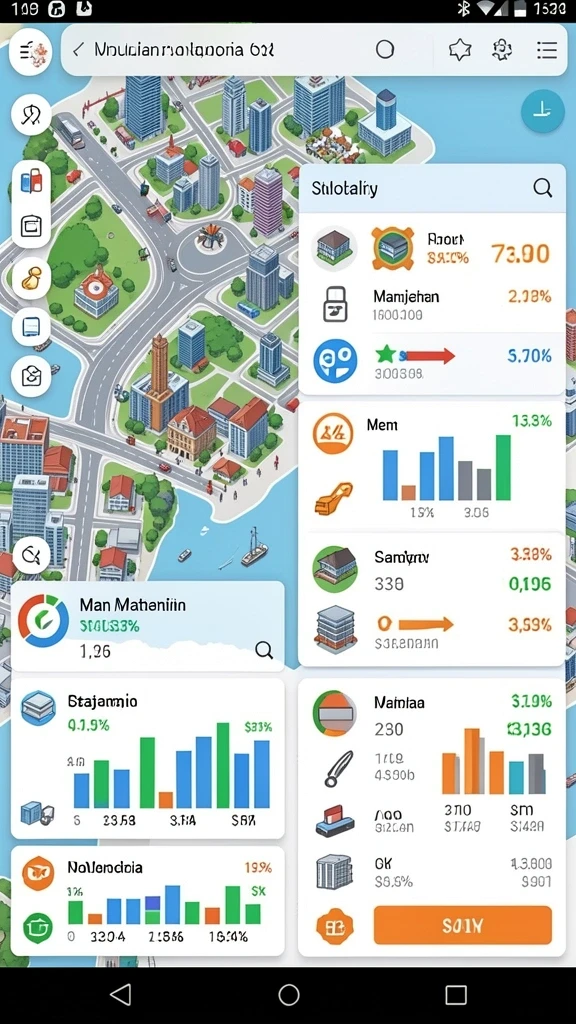Open the list menu icon at top right
576x1024 pixels.
[x=546, y=50]
